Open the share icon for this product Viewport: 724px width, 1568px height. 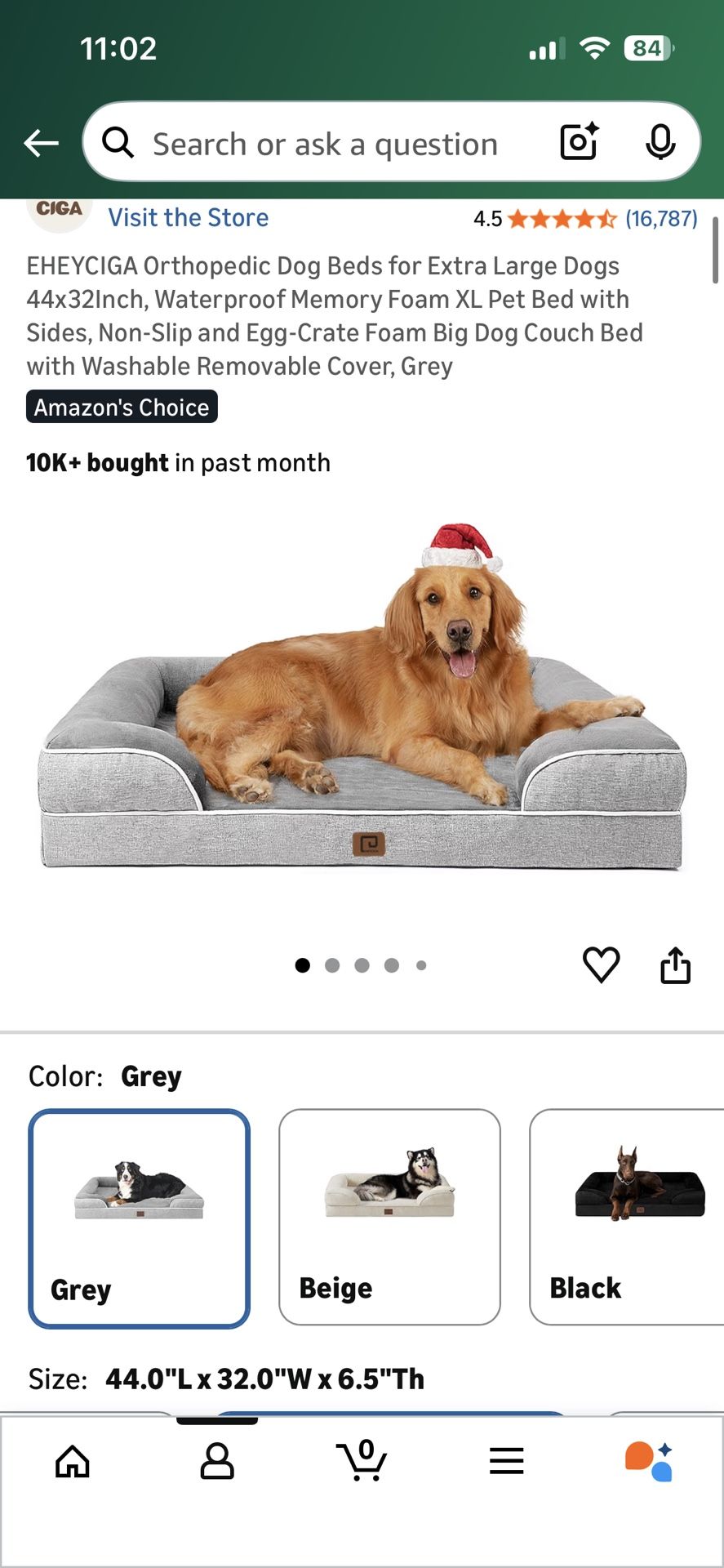pyautogui.click(x=676, y=964)
